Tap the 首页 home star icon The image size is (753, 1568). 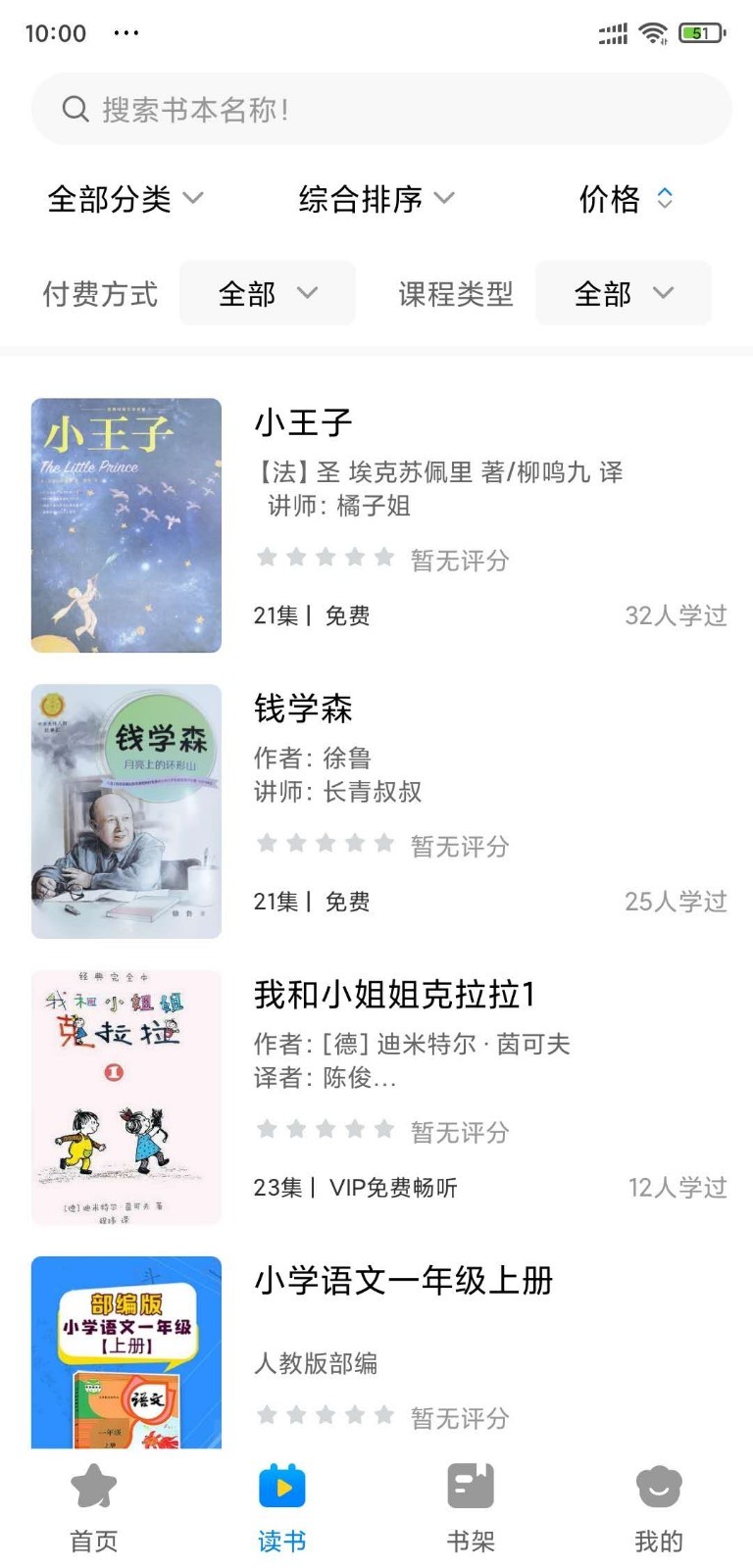94,1487
